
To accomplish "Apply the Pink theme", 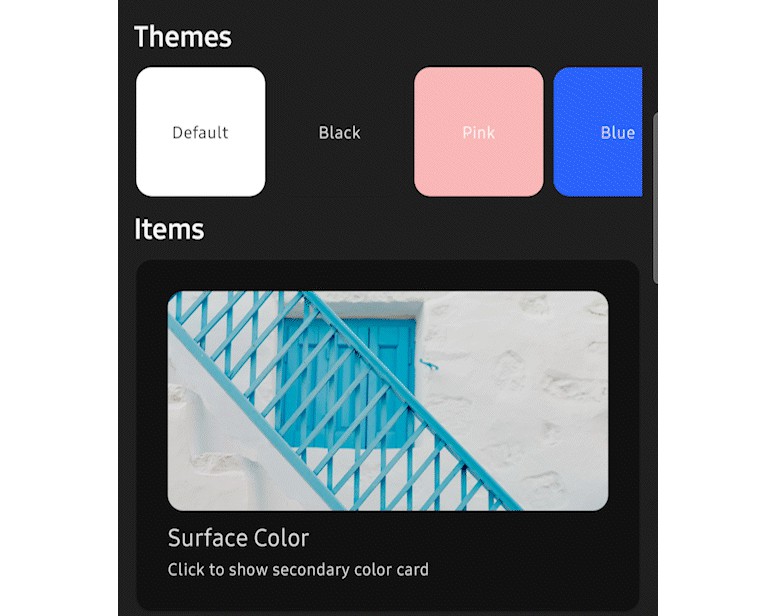I will [478, 132].
